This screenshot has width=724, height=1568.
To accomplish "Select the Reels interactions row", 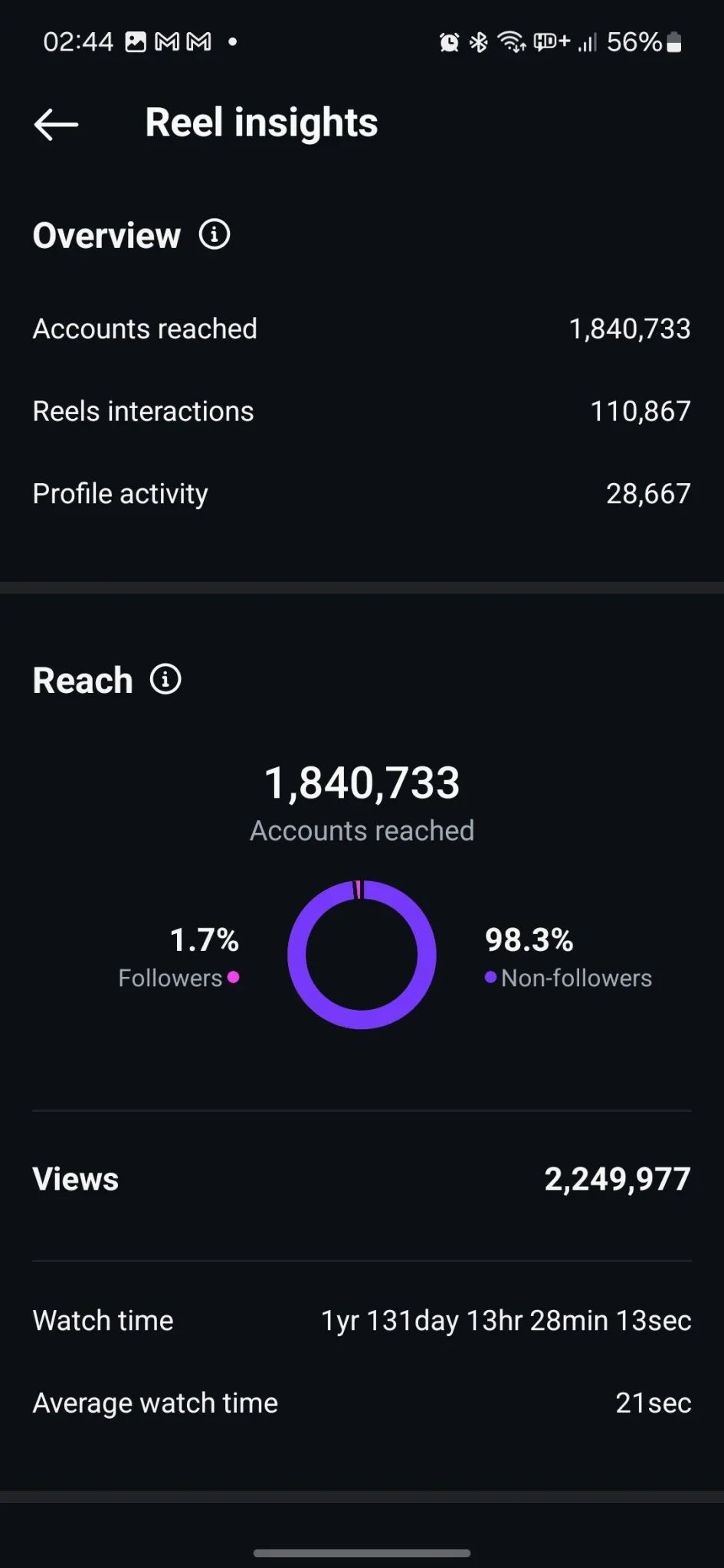I will point(362,410).
